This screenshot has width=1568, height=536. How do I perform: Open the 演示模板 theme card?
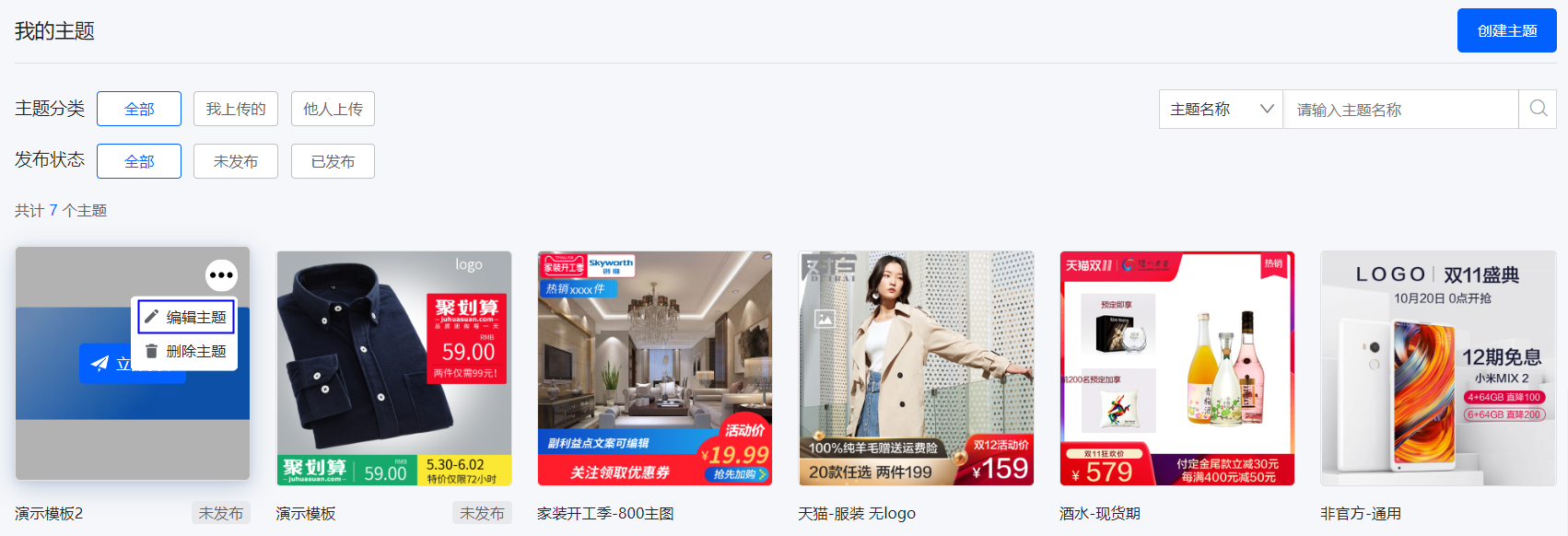393,368
